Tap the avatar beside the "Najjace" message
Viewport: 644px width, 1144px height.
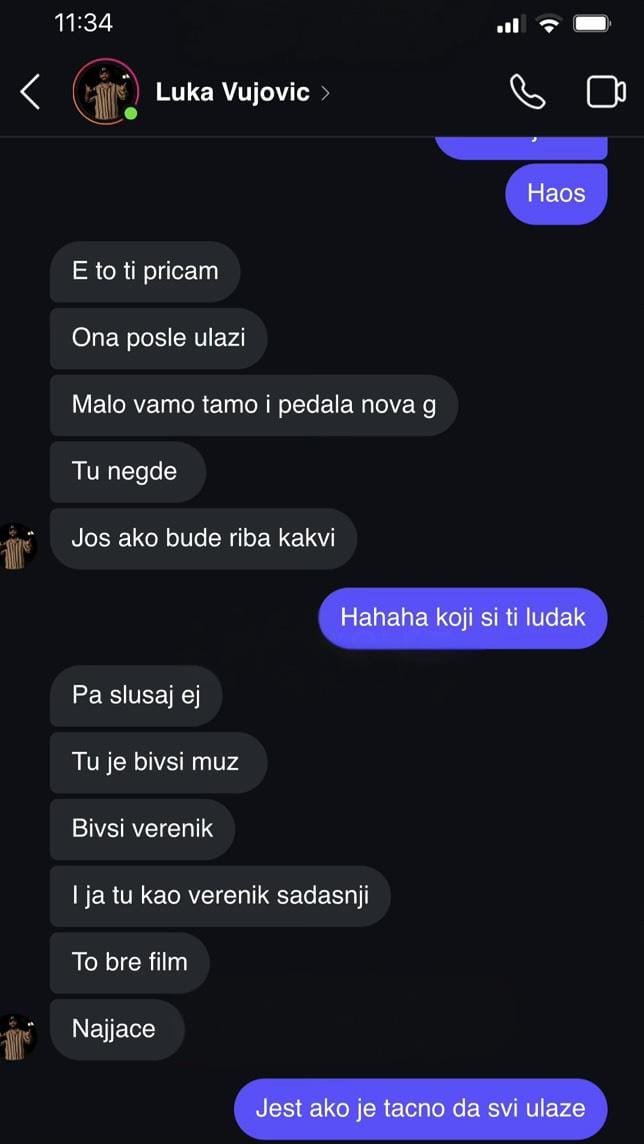(x=18, y=1035)
